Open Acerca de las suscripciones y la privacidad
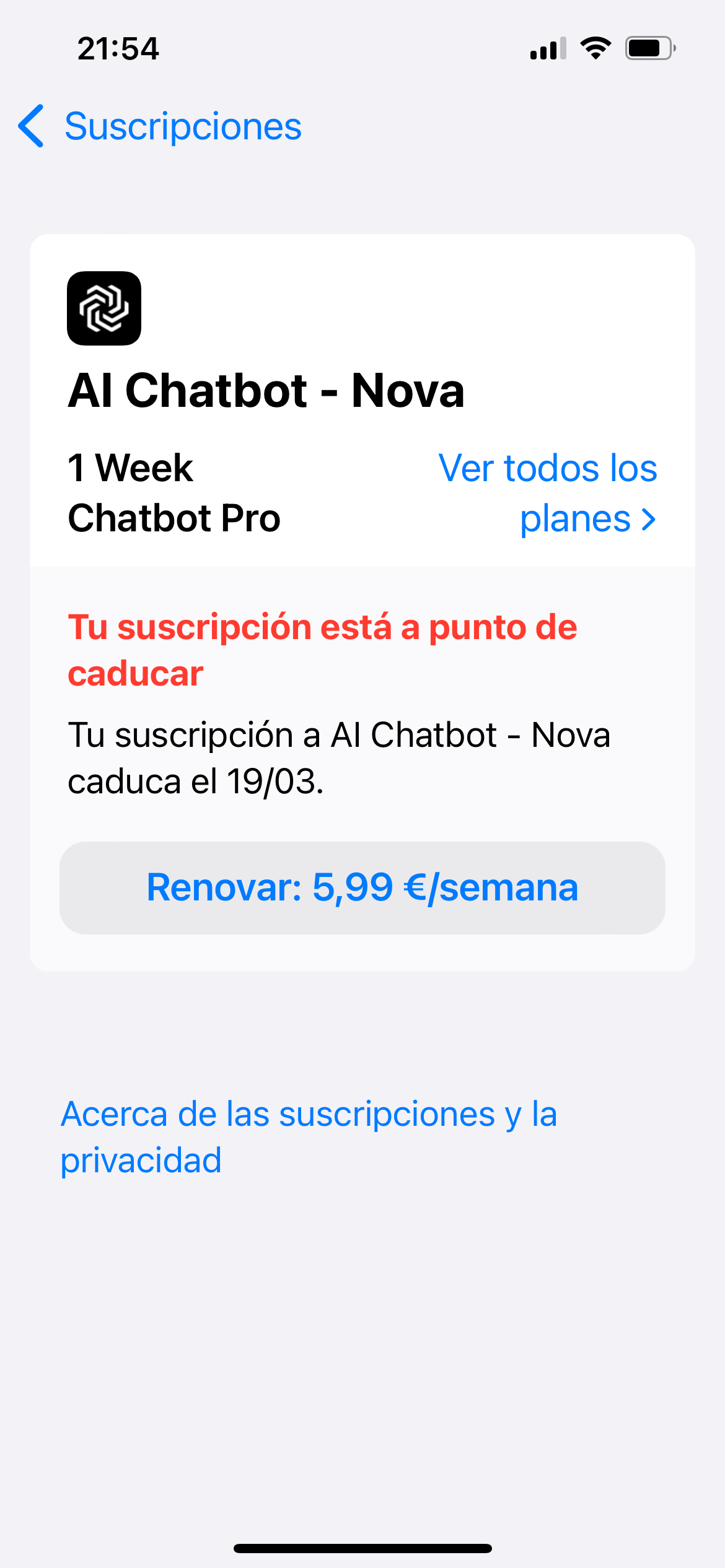Screen dimensions: 725x1568 (309, 1136)
